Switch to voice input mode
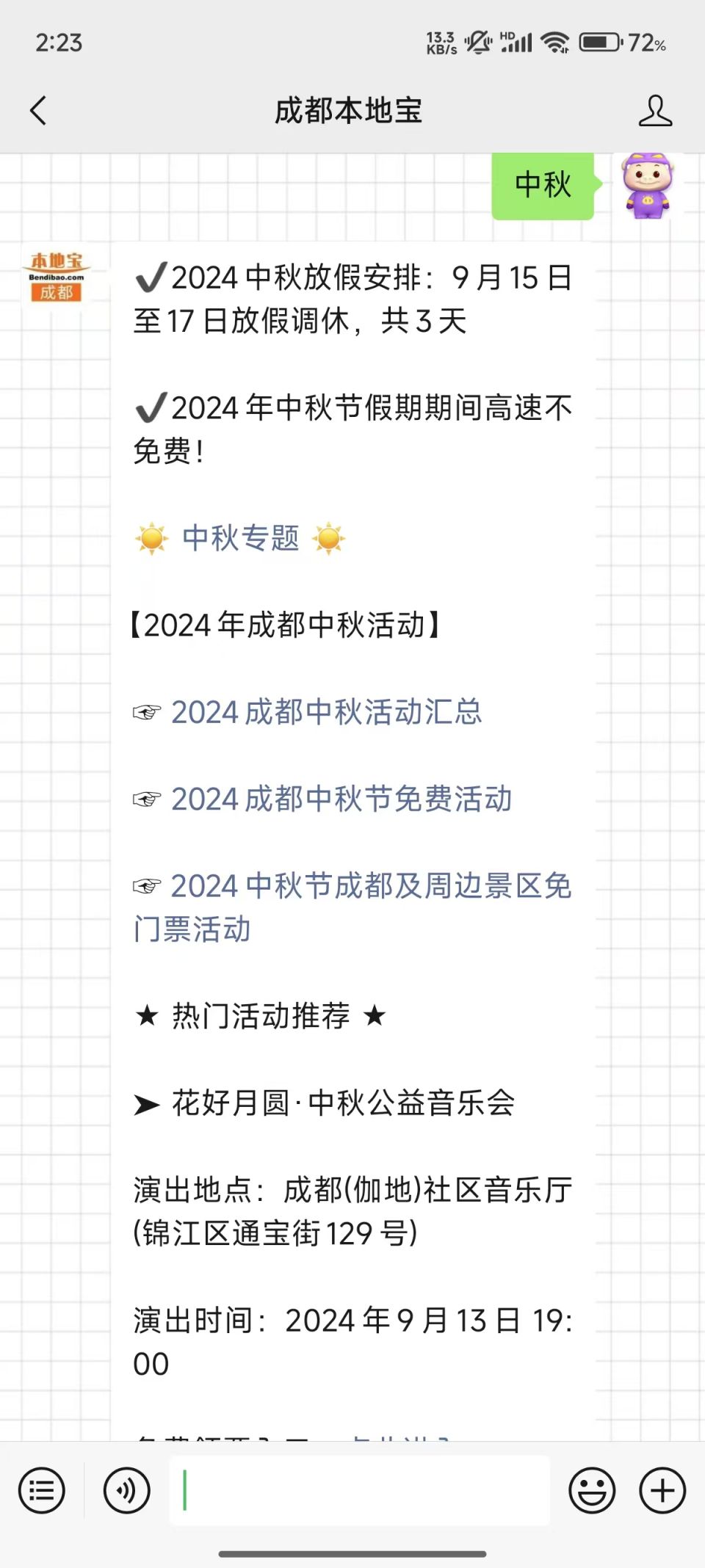 point(127,1491)
